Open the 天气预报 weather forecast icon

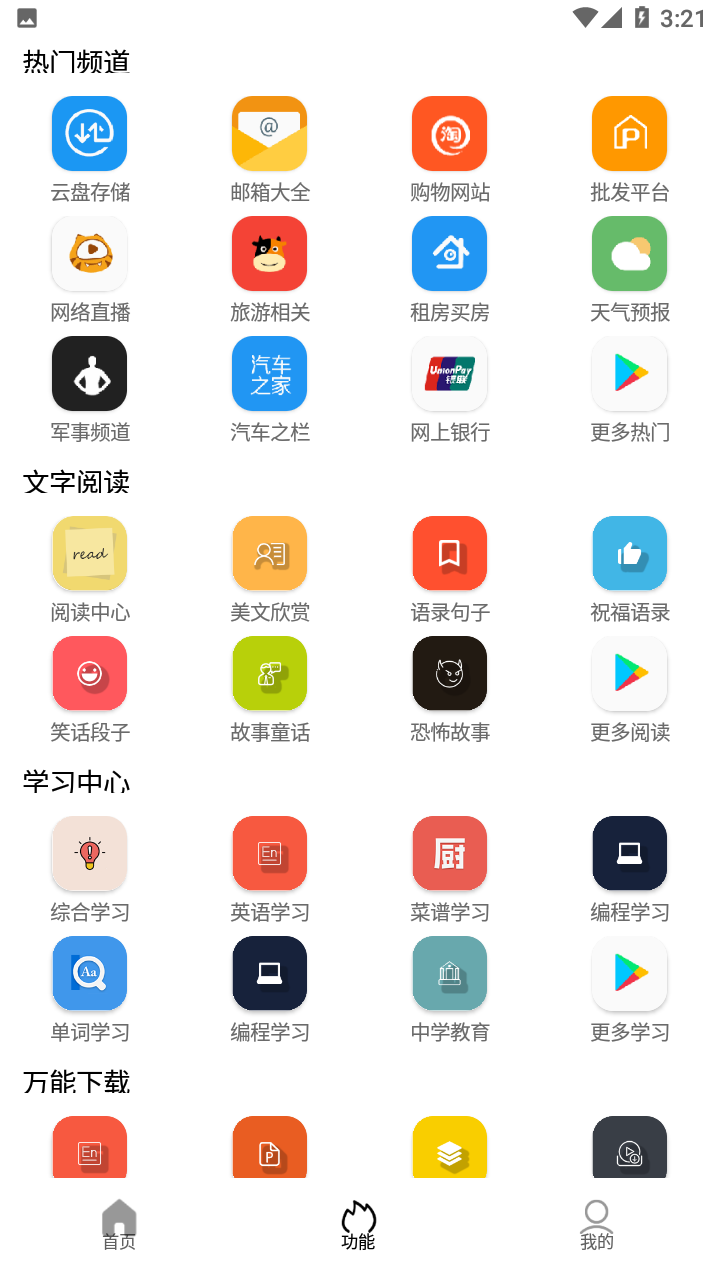pyautogui.click(x=629, y=254)
